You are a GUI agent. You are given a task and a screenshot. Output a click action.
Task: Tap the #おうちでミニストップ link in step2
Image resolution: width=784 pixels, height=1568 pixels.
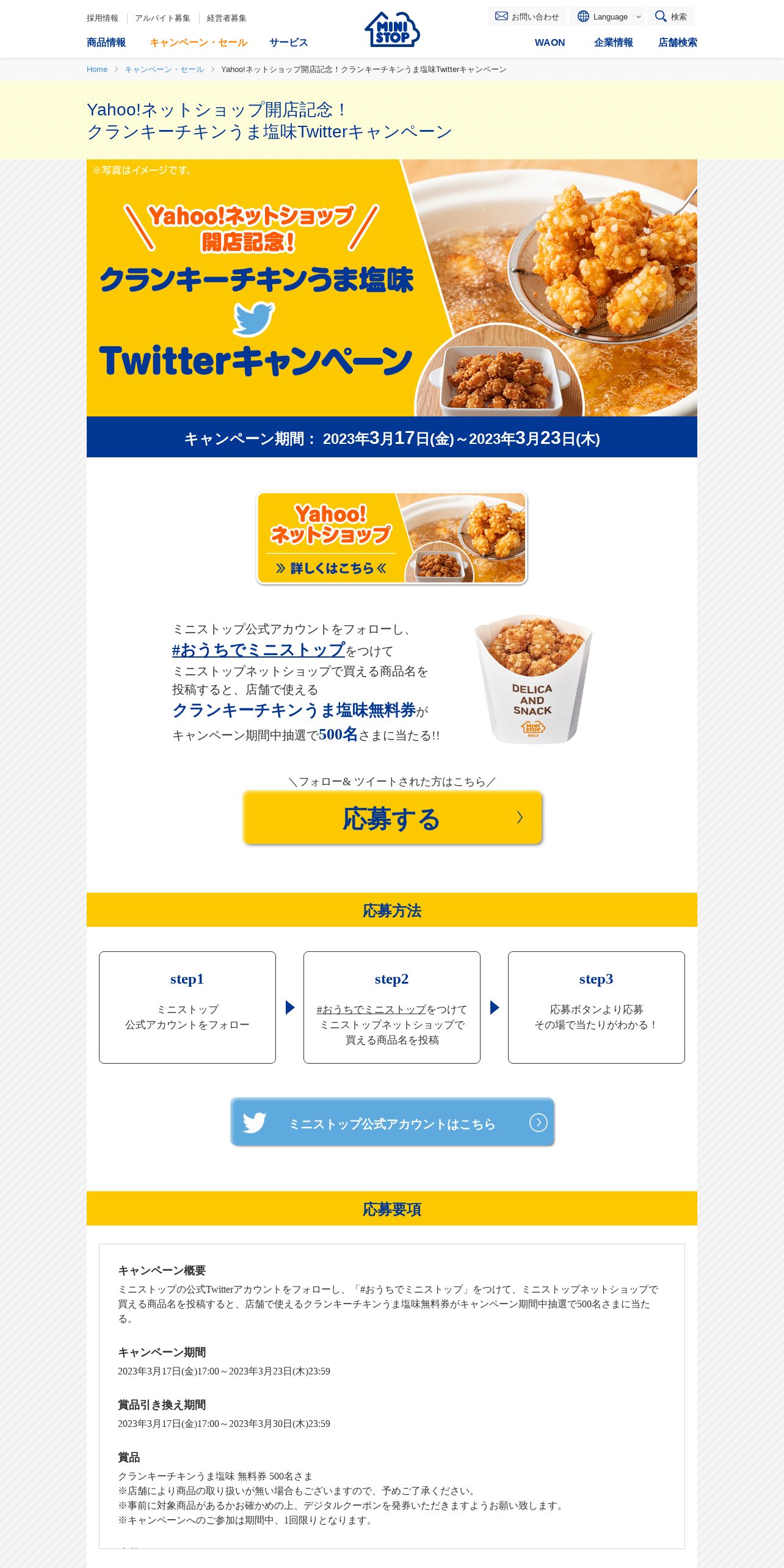coord(371,1010)
